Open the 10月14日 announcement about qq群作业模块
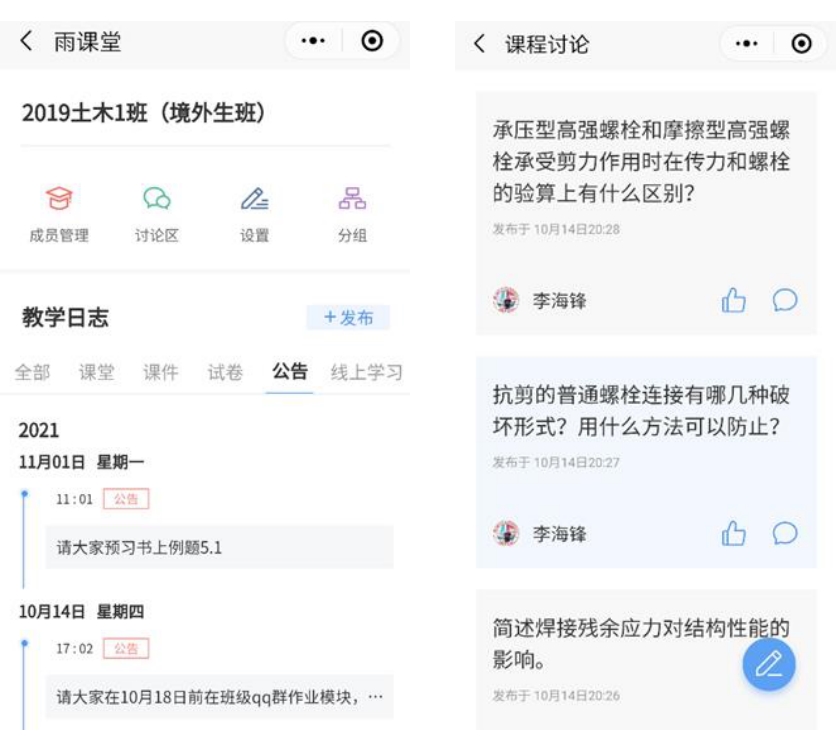The width and height of the screenshot is (839, 753). (x=219, y=696)
